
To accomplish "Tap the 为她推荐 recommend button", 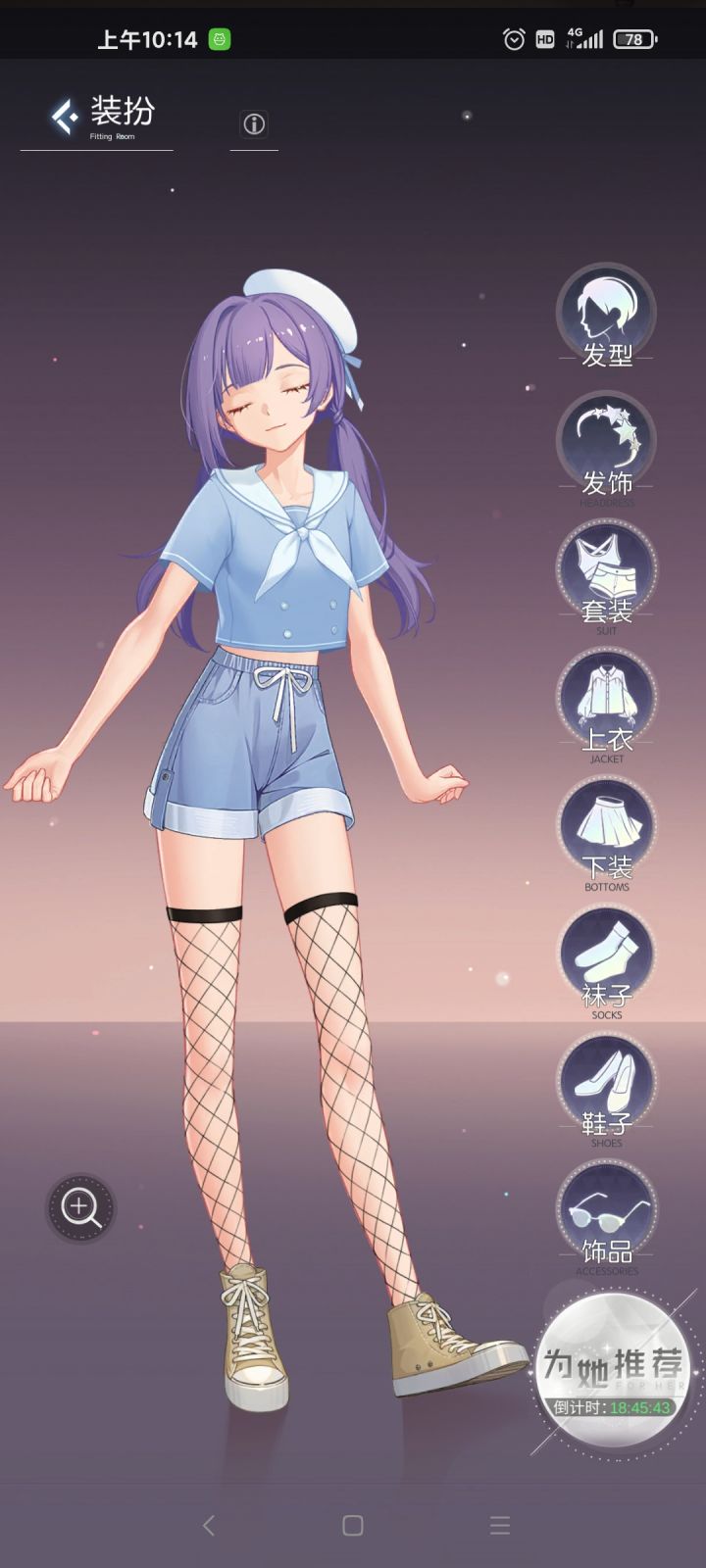I will click(614, 1371).
